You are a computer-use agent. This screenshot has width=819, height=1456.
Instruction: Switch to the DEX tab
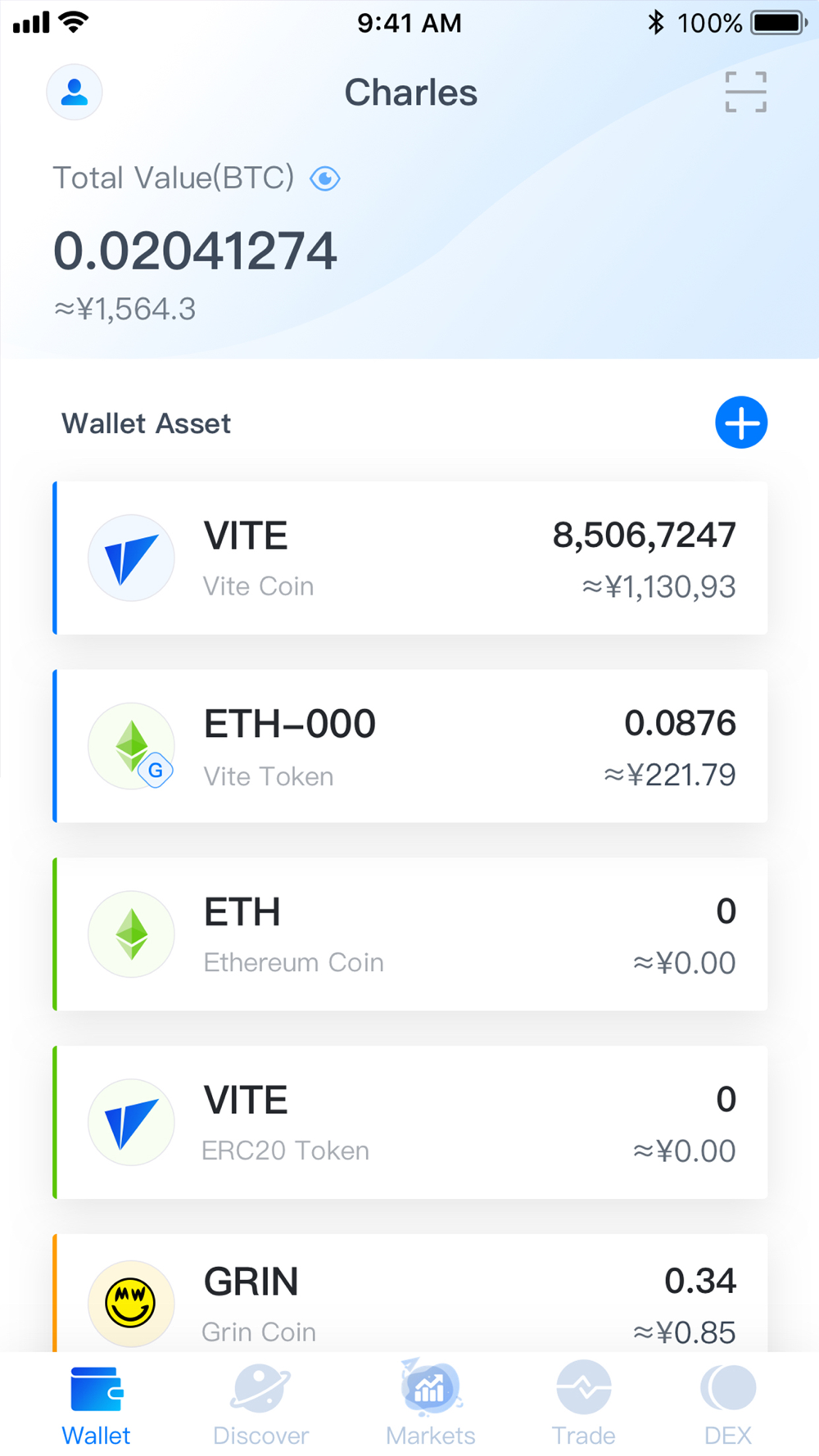tap(727, 1405)
